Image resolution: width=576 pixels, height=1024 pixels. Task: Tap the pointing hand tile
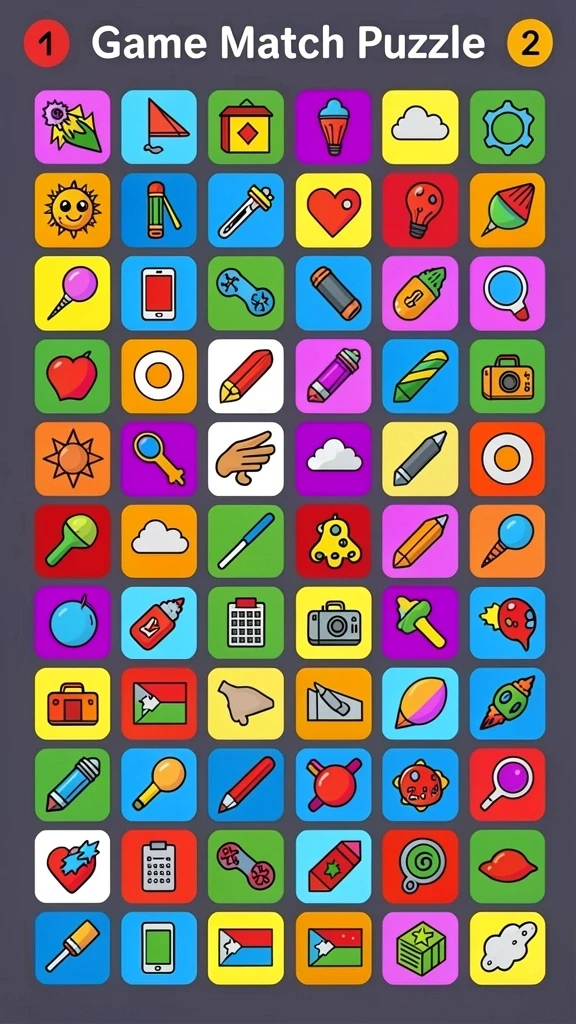click(246, 458)
